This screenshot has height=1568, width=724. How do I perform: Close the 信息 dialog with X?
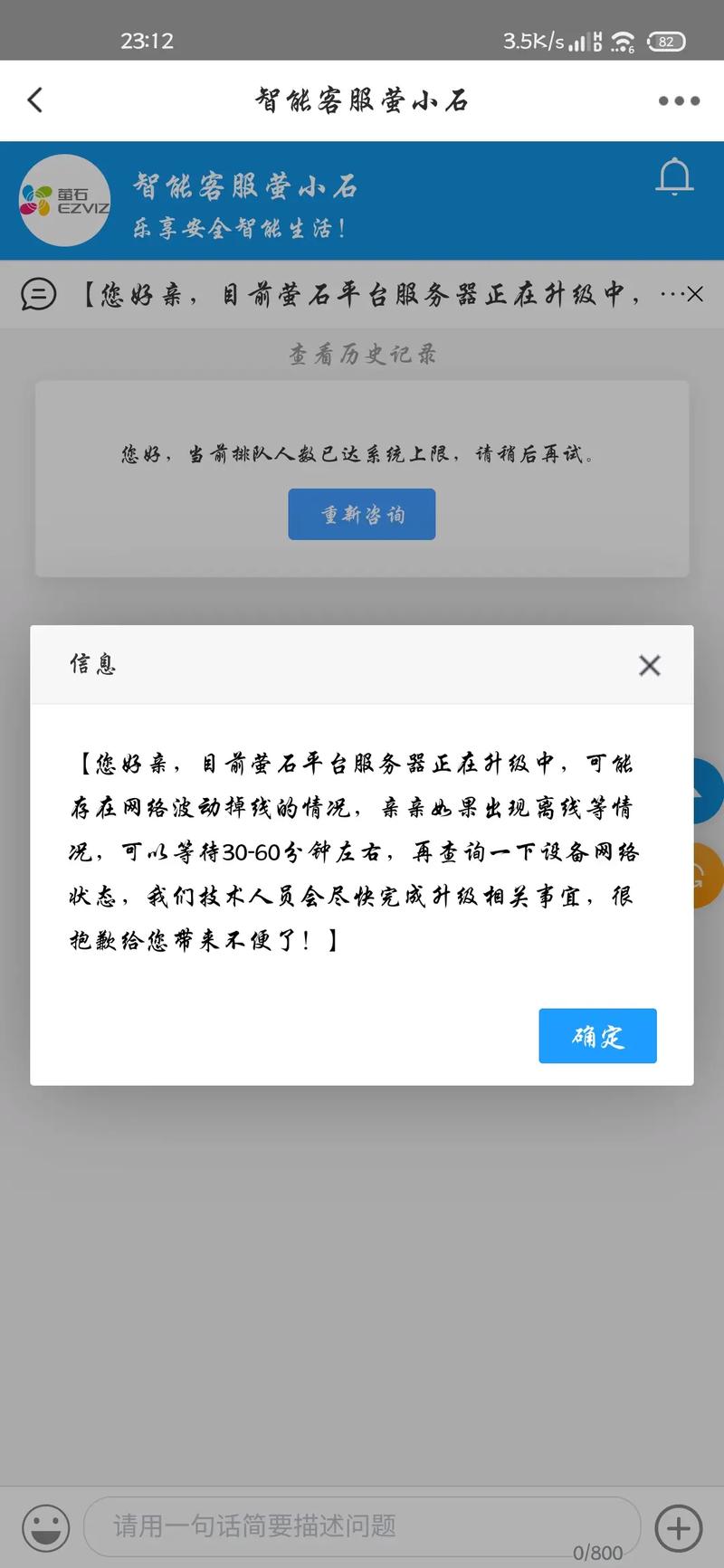coord(649,666)
